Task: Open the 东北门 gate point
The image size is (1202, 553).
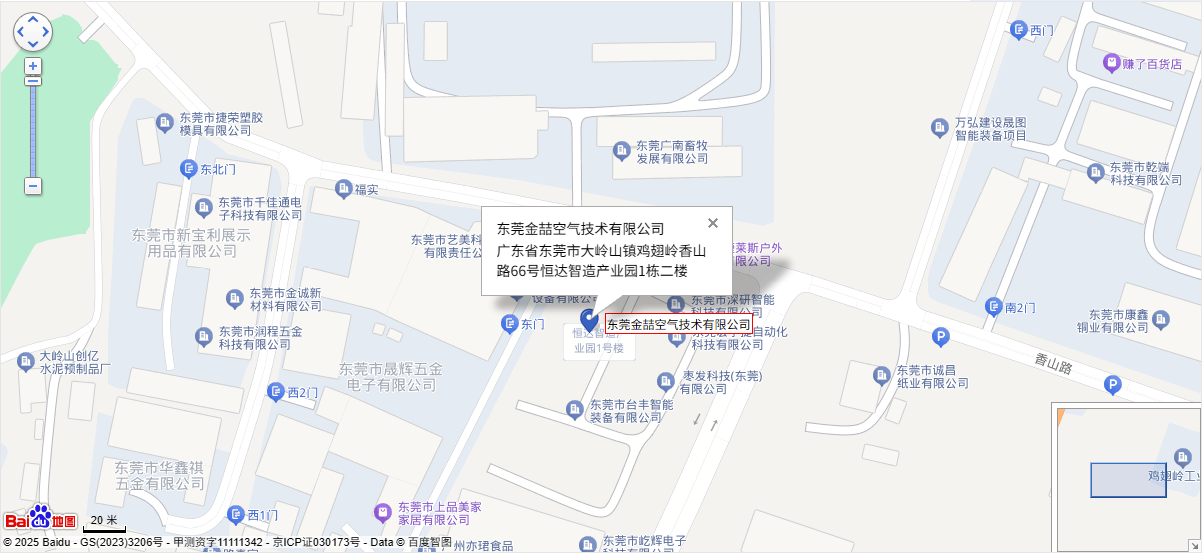Action: 188,169
